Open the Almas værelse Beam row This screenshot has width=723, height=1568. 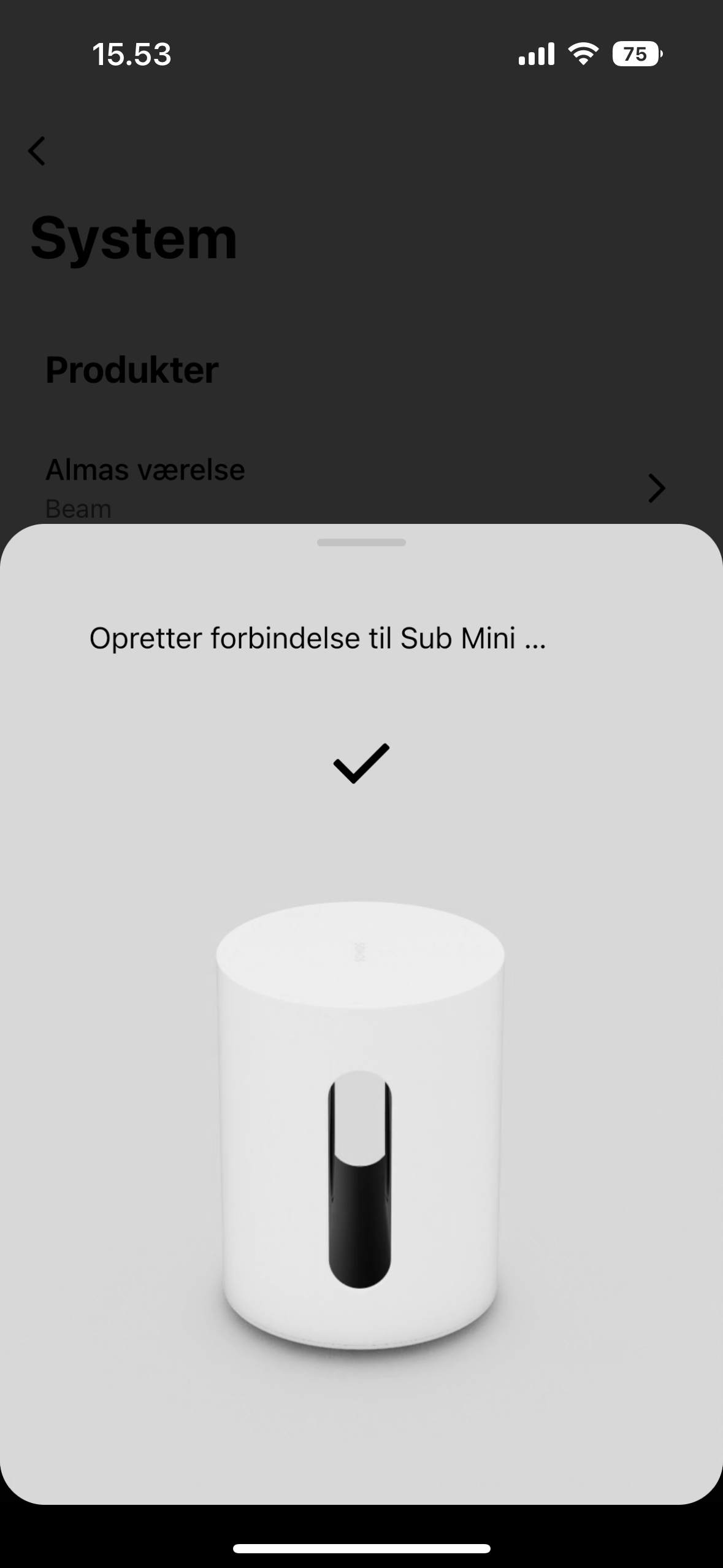tap(356, 488)
